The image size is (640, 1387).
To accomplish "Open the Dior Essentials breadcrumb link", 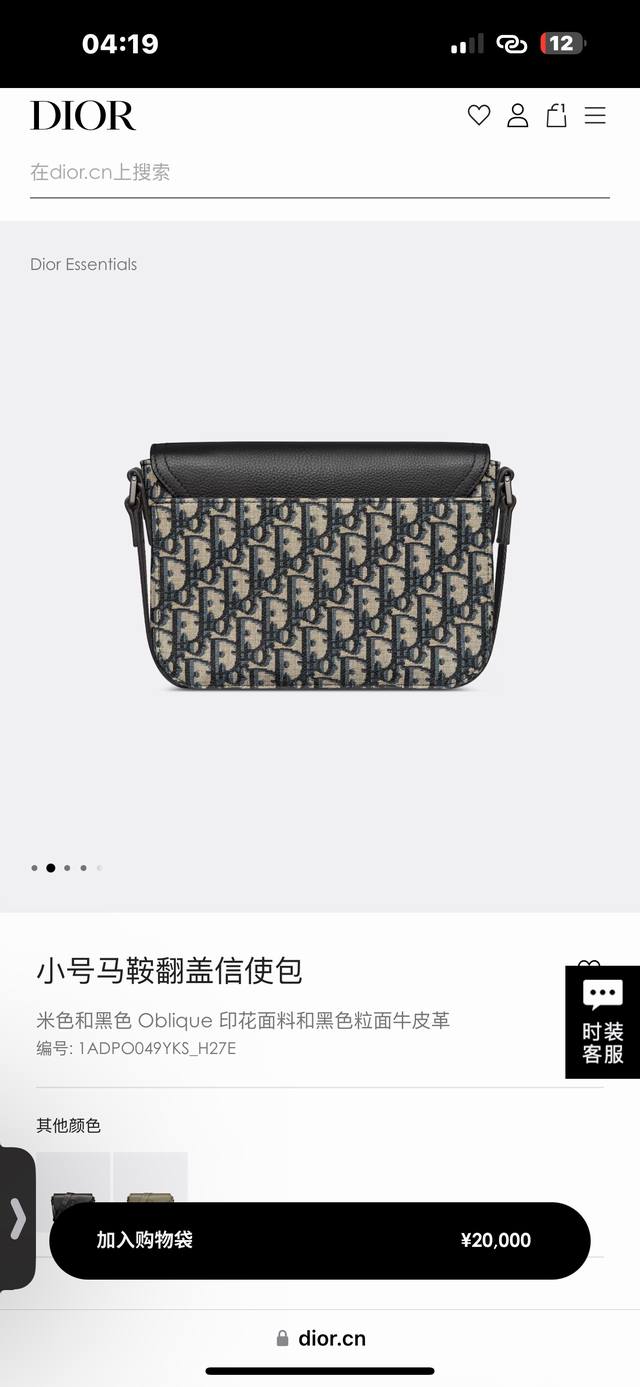I will click(83, 264).
